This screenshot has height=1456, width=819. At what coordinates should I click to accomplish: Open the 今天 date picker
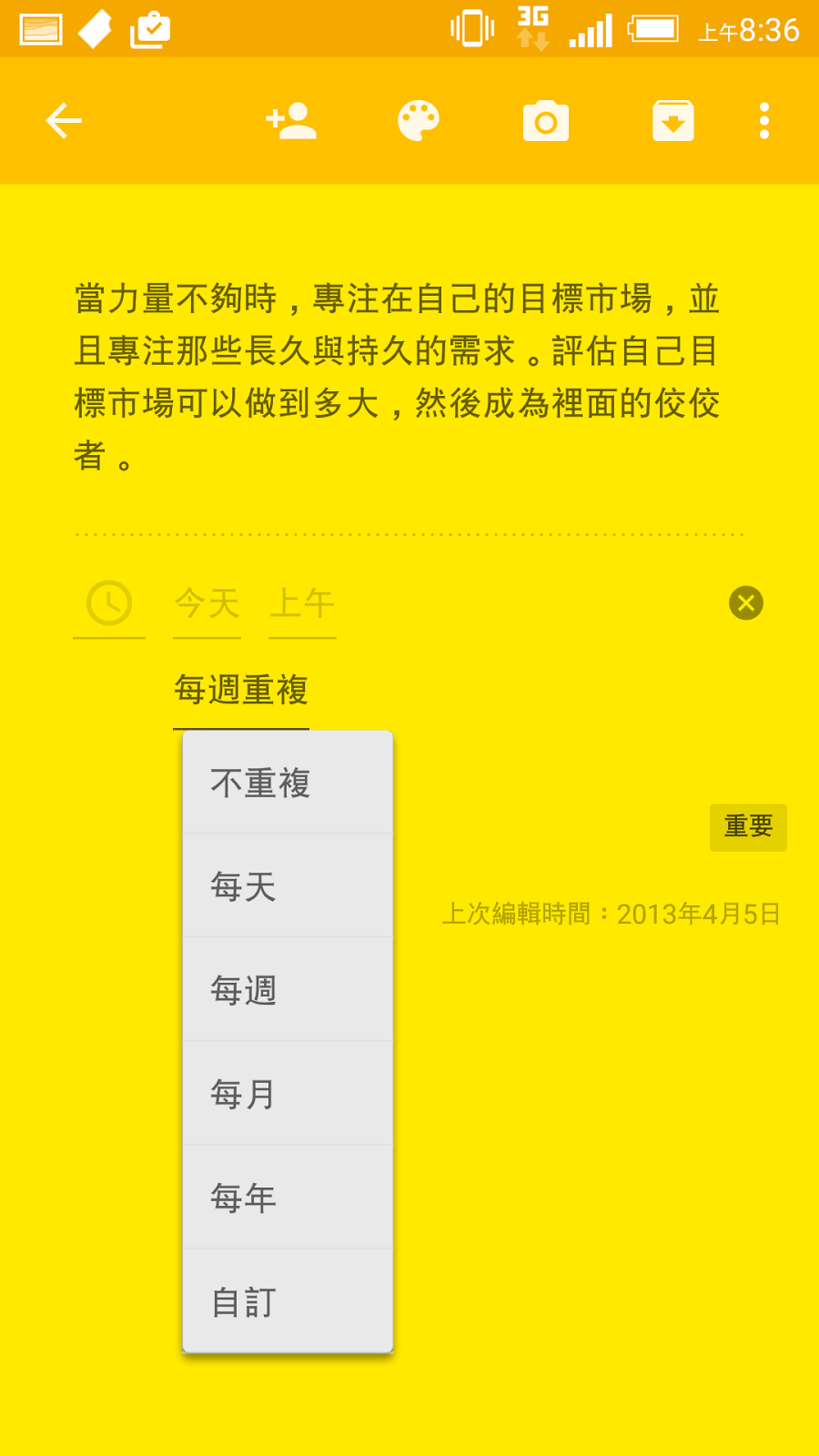(x=207, y=604)
